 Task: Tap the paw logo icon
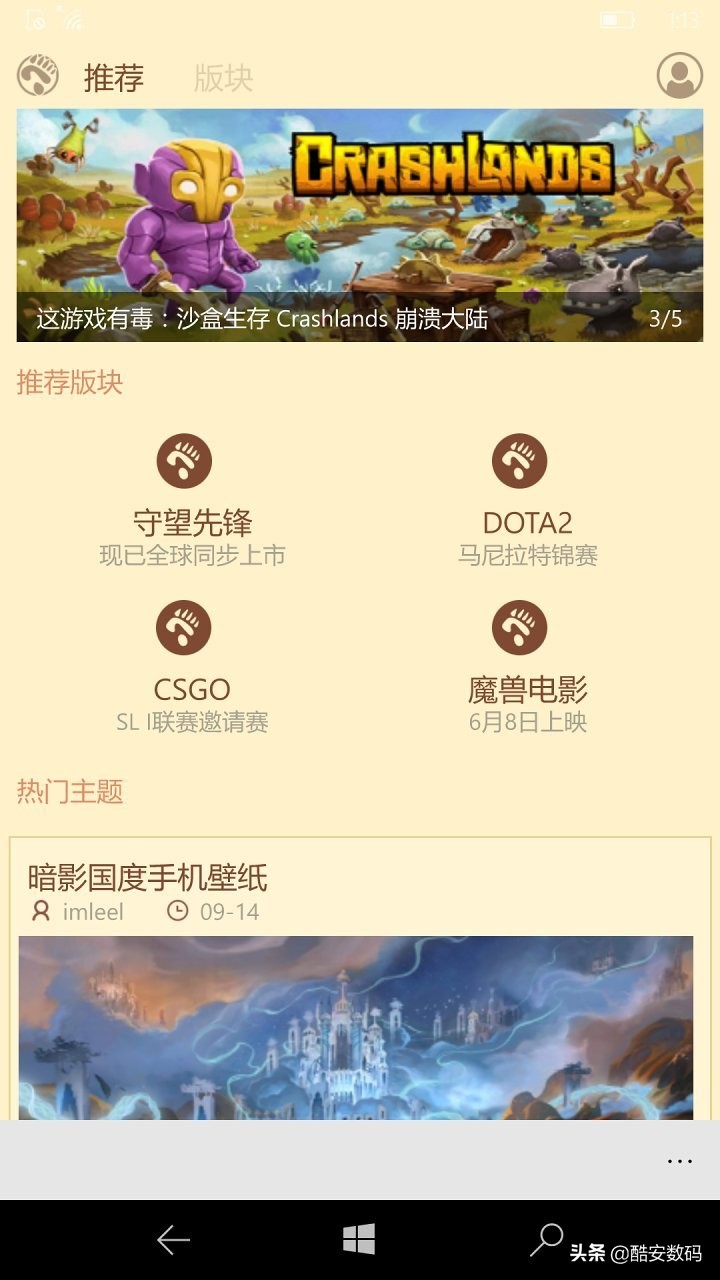pyautogui.click(x=38, y=76)
